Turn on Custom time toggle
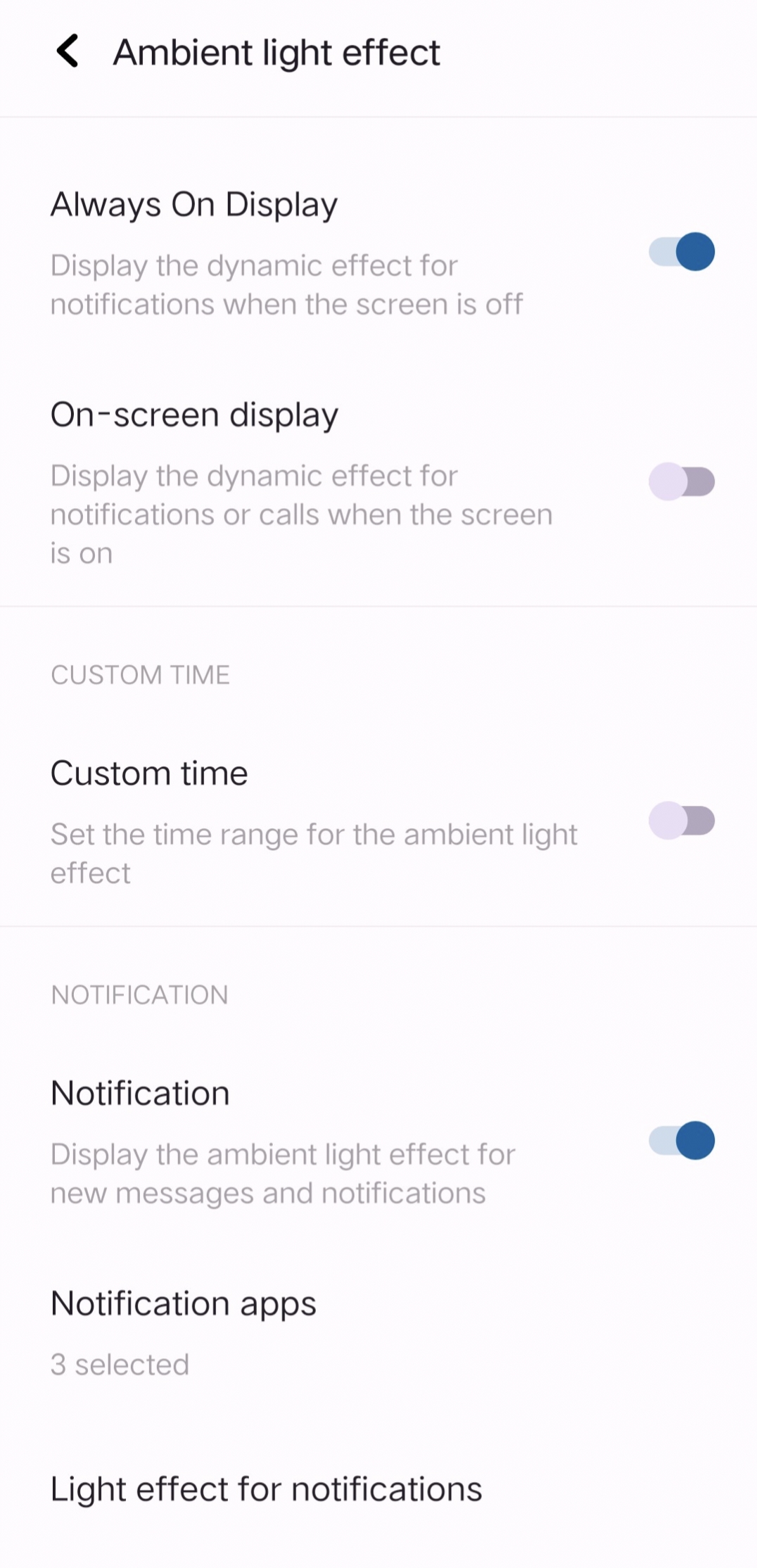Screen dimensions: 757x1568 (681, 821)
